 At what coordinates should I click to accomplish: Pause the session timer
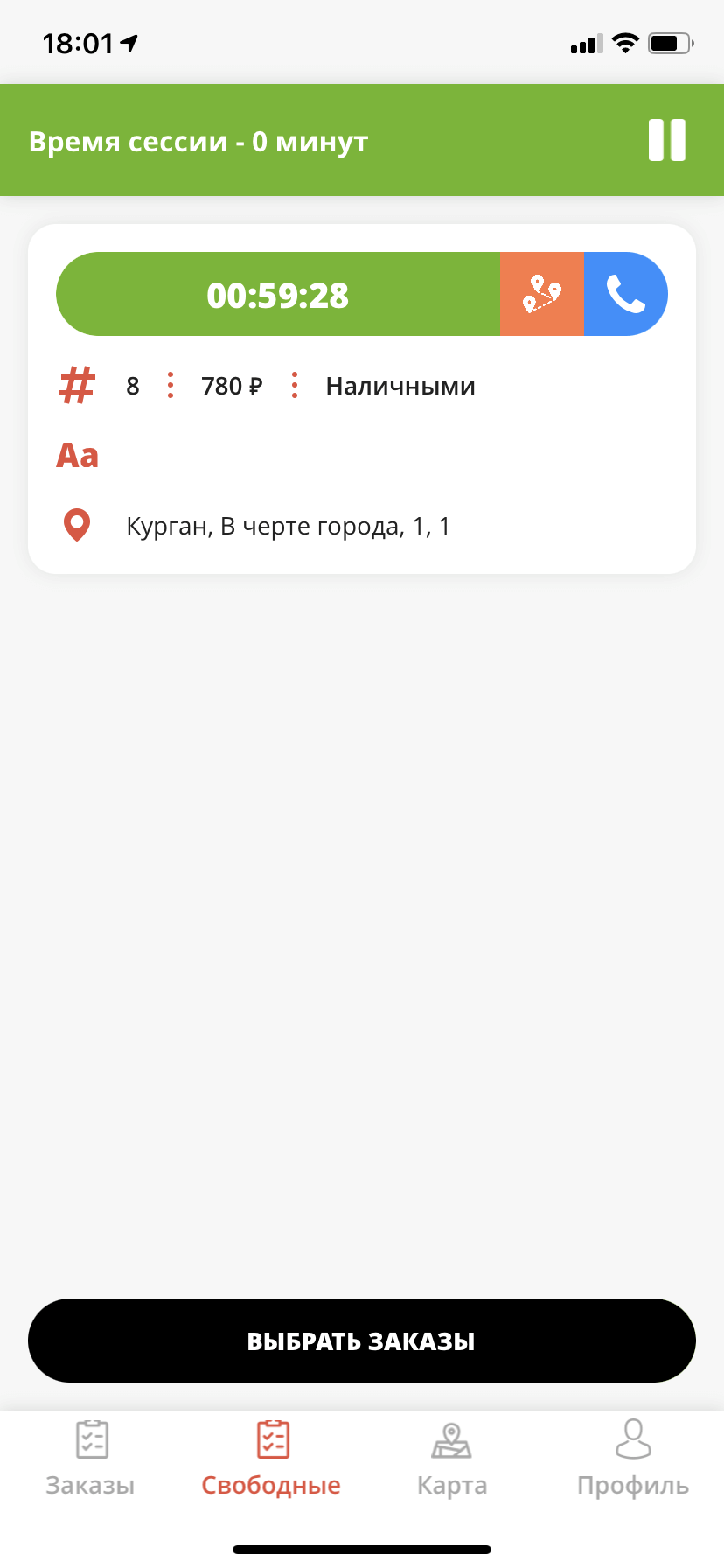click(666, 140)
